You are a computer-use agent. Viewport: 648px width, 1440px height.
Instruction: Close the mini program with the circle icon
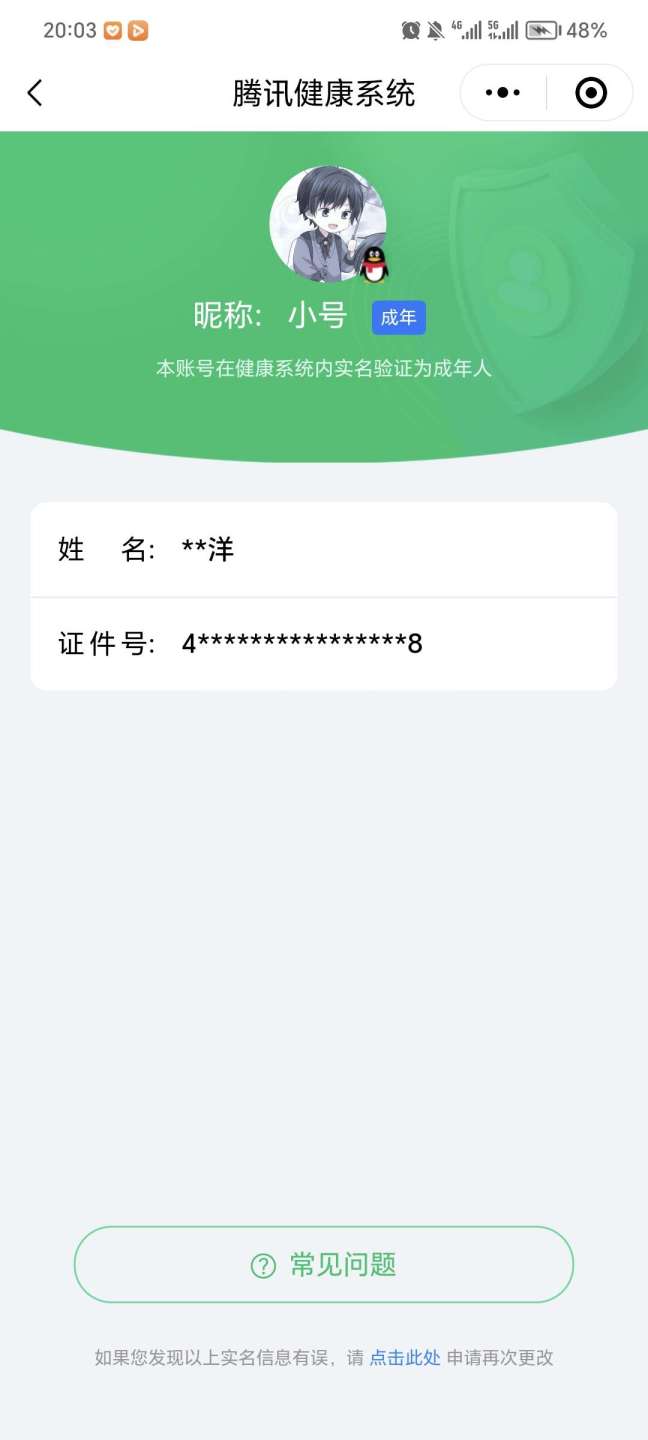591,93
